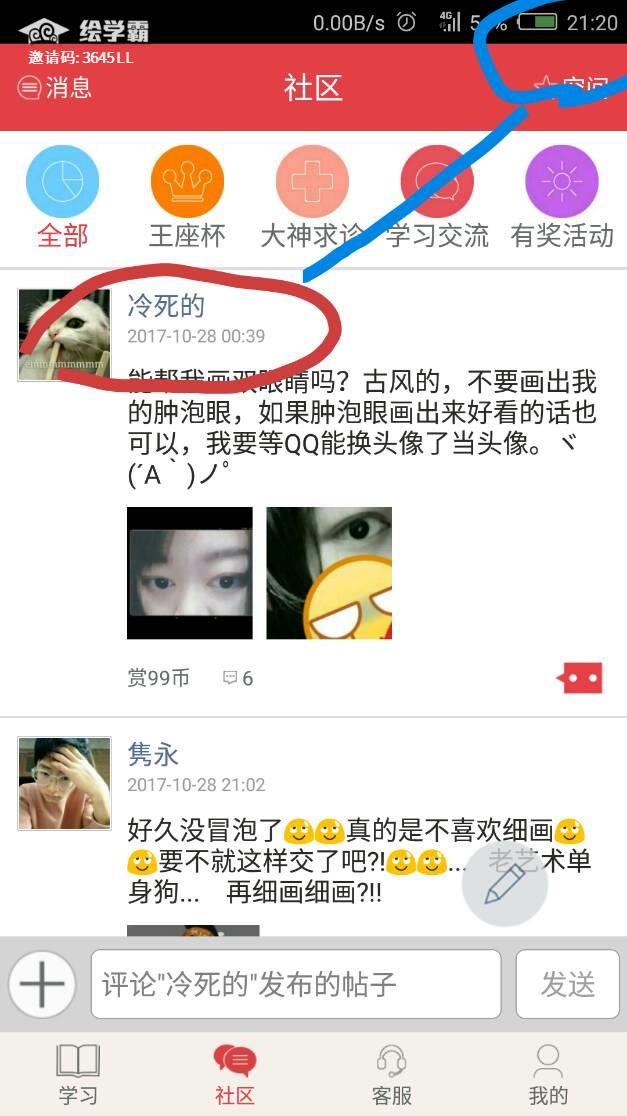Open the 空间 space button
This screenshot has height=1116, width=627.
click(572, 88)
